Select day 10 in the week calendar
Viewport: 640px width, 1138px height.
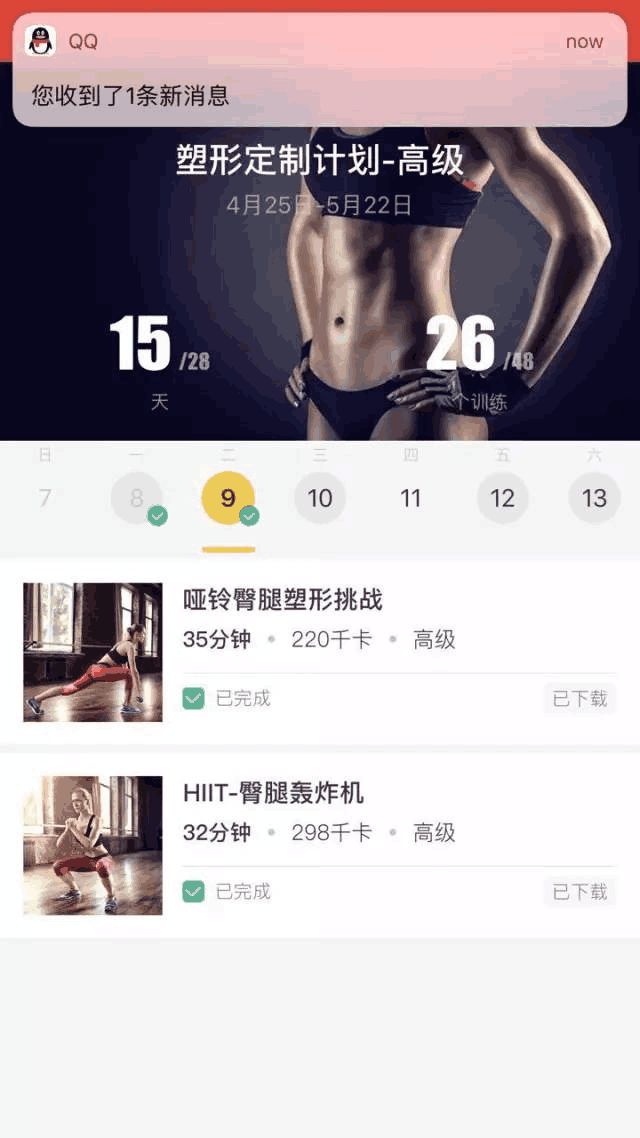(x=320, y=498)
